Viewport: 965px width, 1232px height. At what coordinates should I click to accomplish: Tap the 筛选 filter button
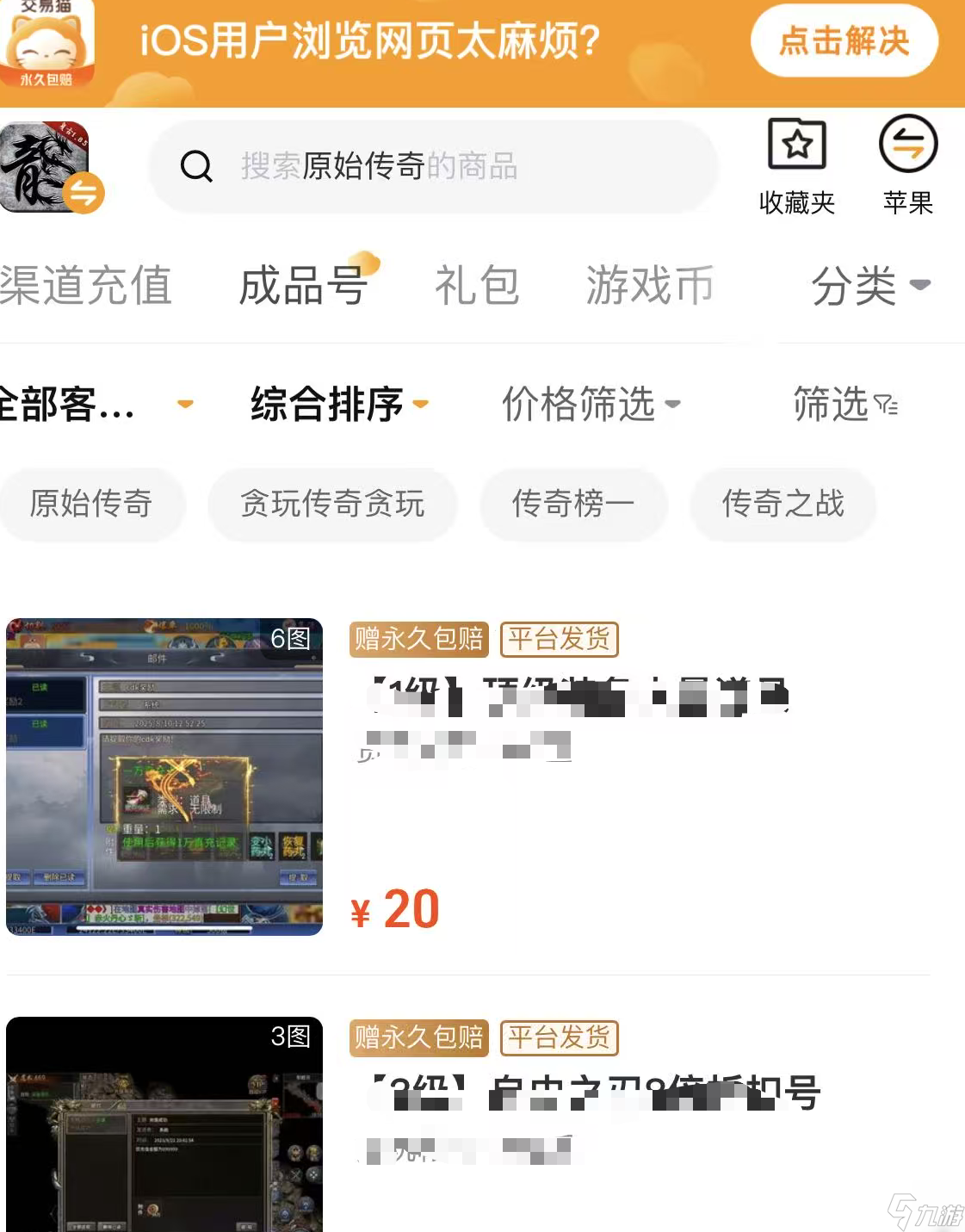click(844, 404)
